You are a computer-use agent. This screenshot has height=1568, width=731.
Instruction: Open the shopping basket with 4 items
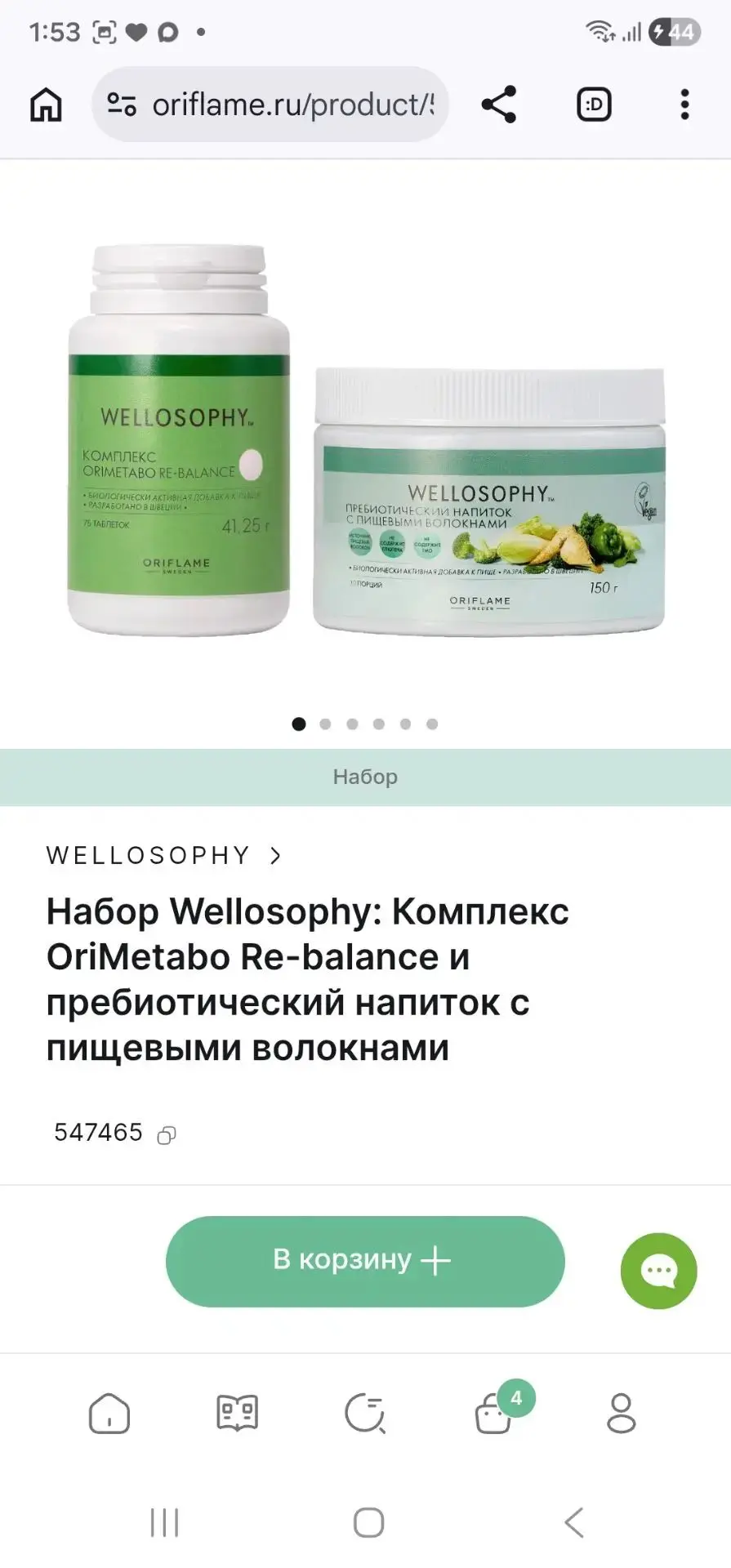[495, 1411]
